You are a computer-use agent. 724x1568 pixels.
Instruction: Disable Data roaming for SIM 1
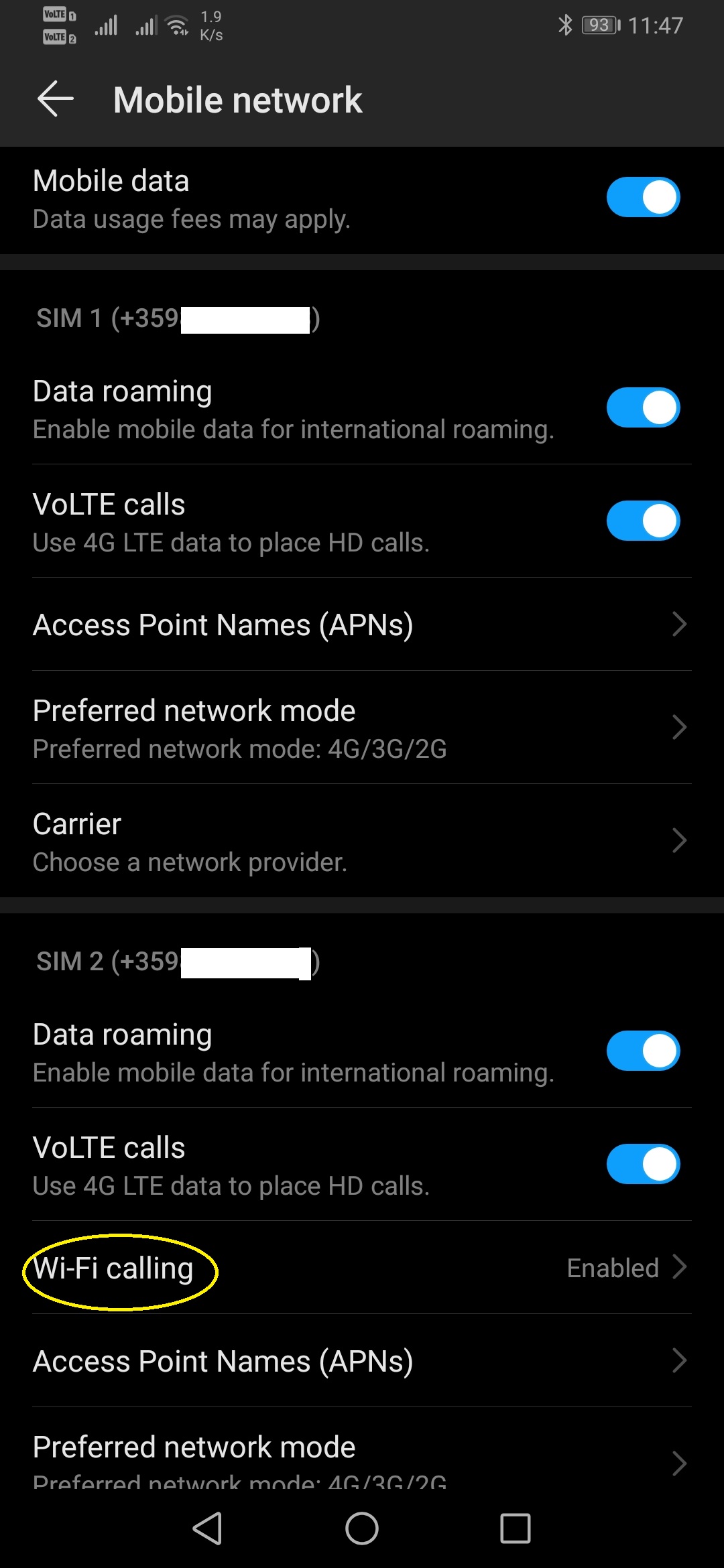click(x=642, y=407)
